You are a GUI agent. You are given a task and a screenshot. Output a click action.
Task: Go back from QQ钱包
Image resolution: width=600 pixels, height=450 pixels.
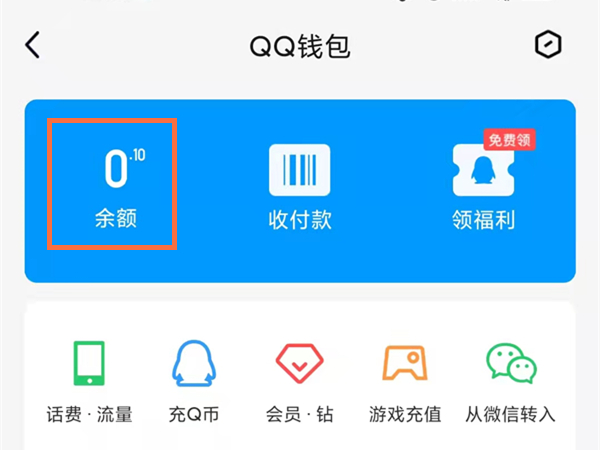[x=33, y=45]
